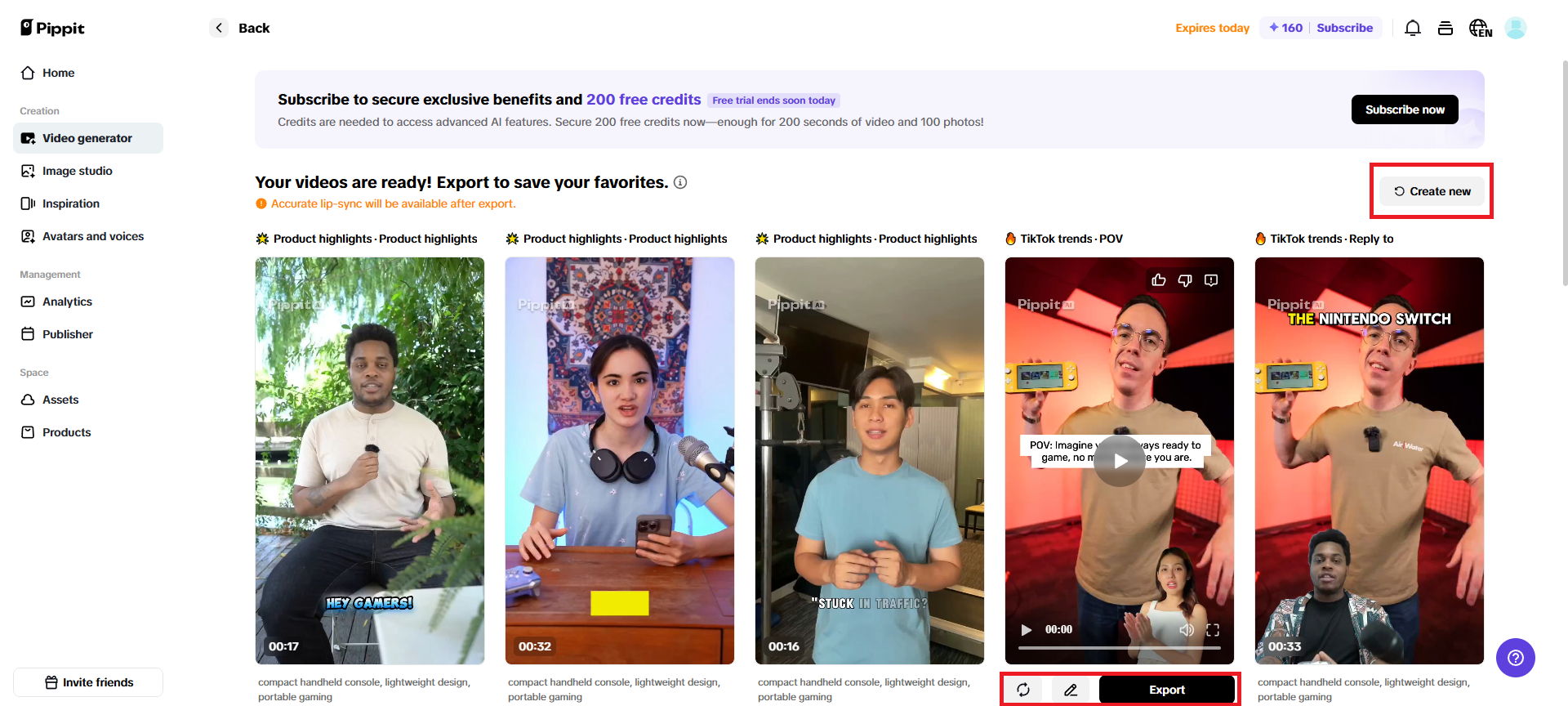This screenshot has height=706, width=1568.
Task: Play the POV video preview
Action: [x=1120, y=461]
